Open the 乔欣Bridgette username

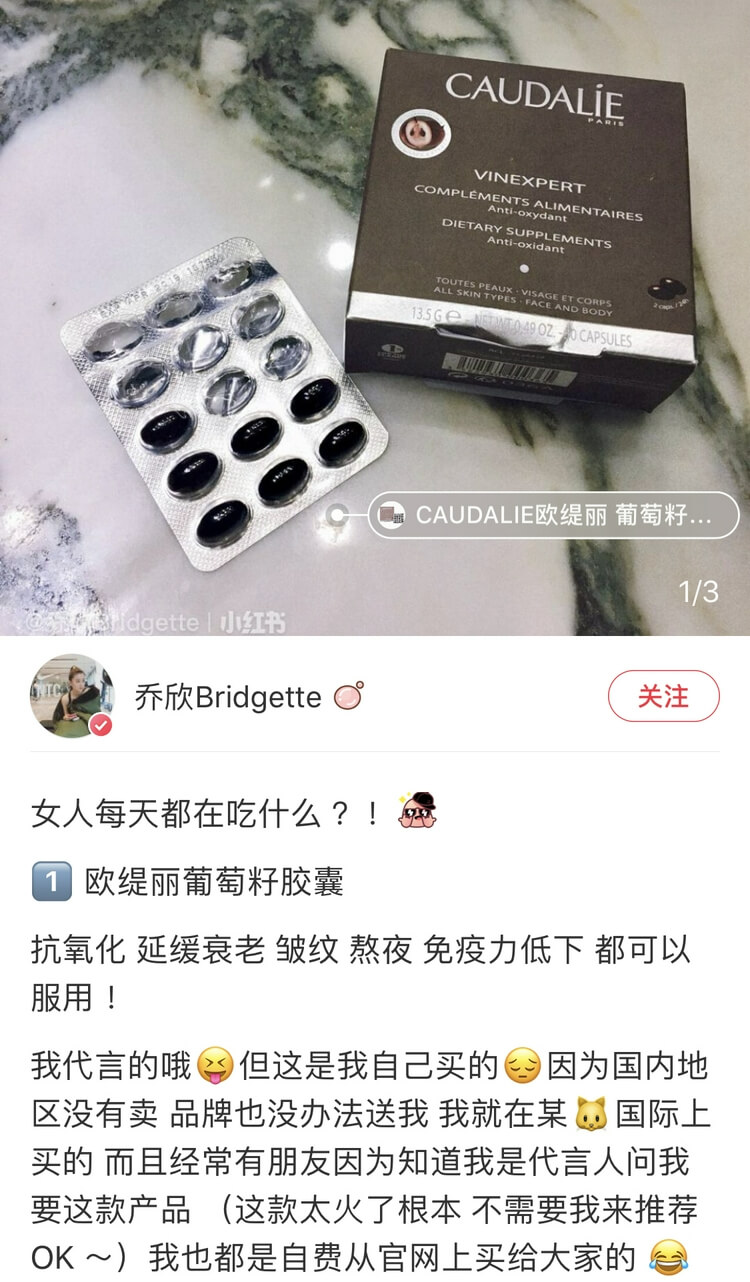click(x=228, y=697)
